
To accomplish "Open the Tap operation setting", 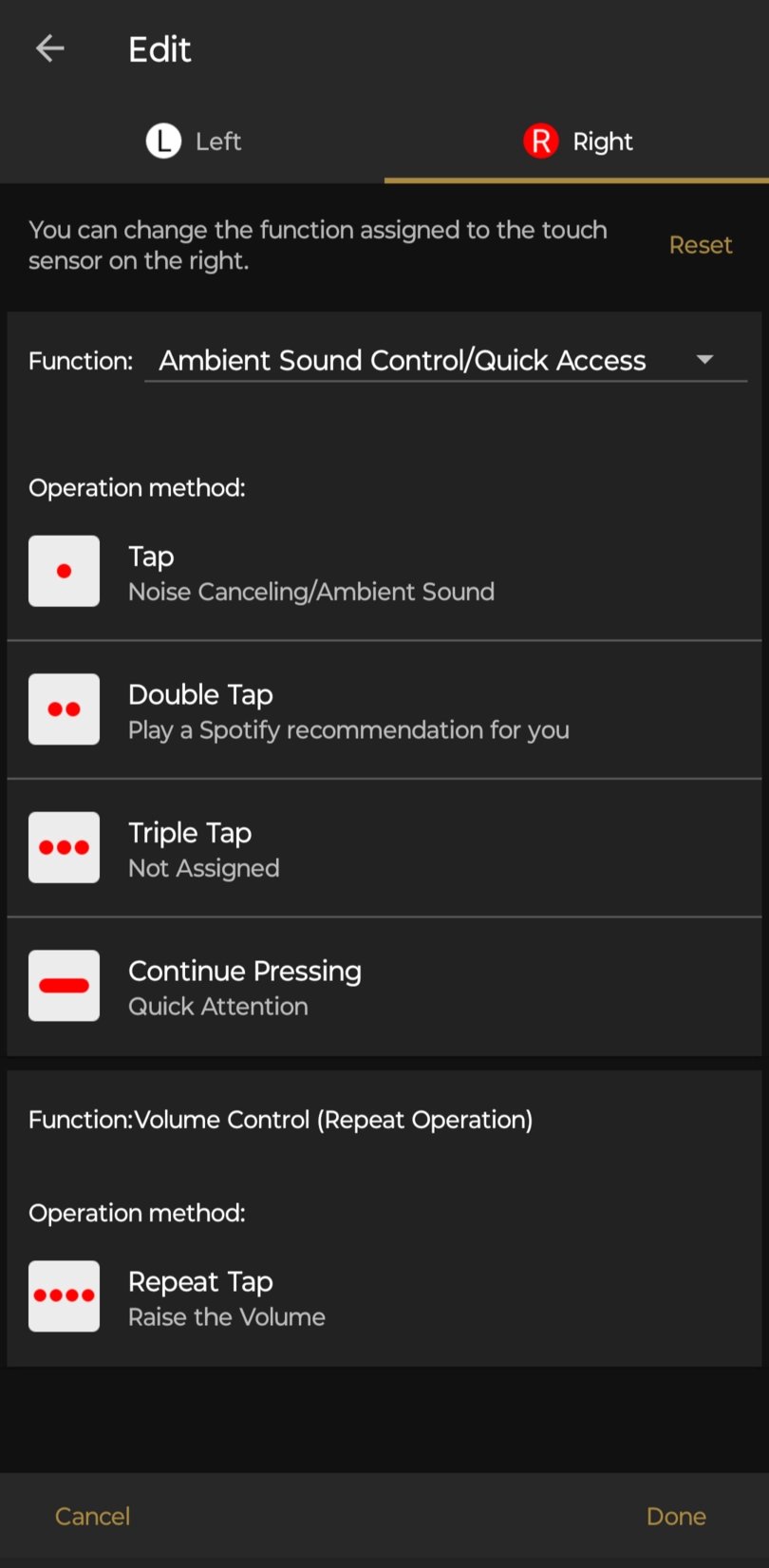I will point(384,572).
